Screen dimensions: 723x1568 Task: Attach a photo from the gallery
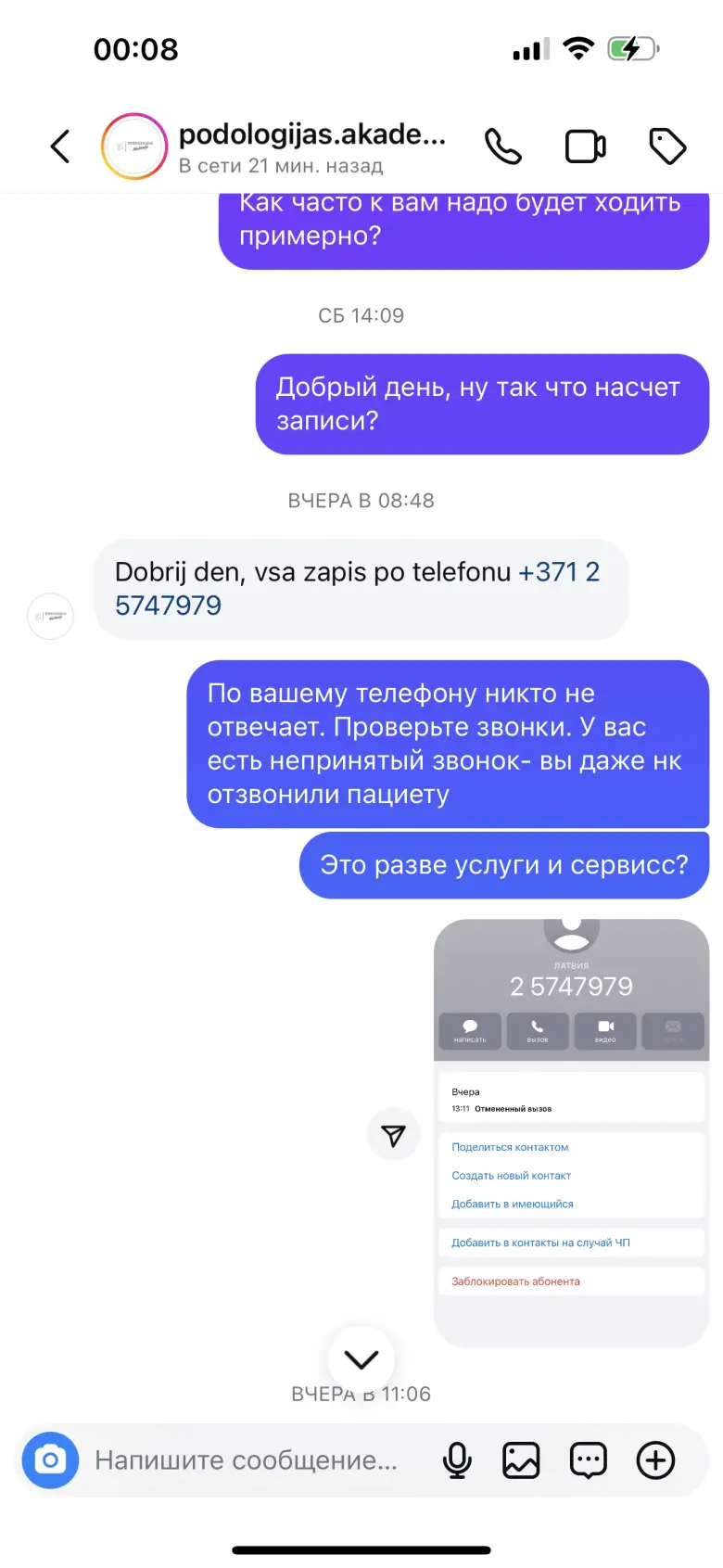(521, 1460)
